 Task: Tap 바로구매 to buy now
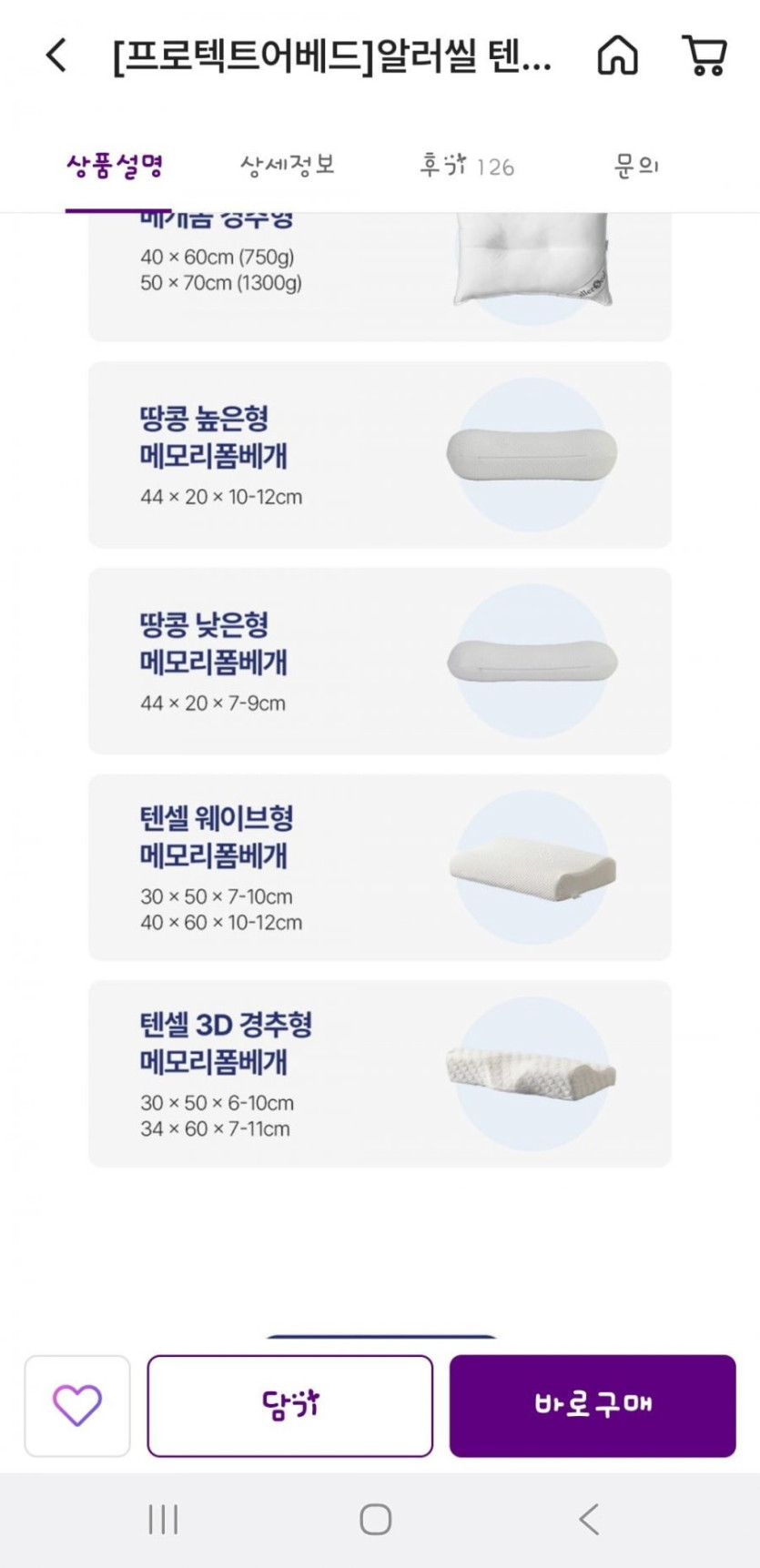tap(593, 1405)
